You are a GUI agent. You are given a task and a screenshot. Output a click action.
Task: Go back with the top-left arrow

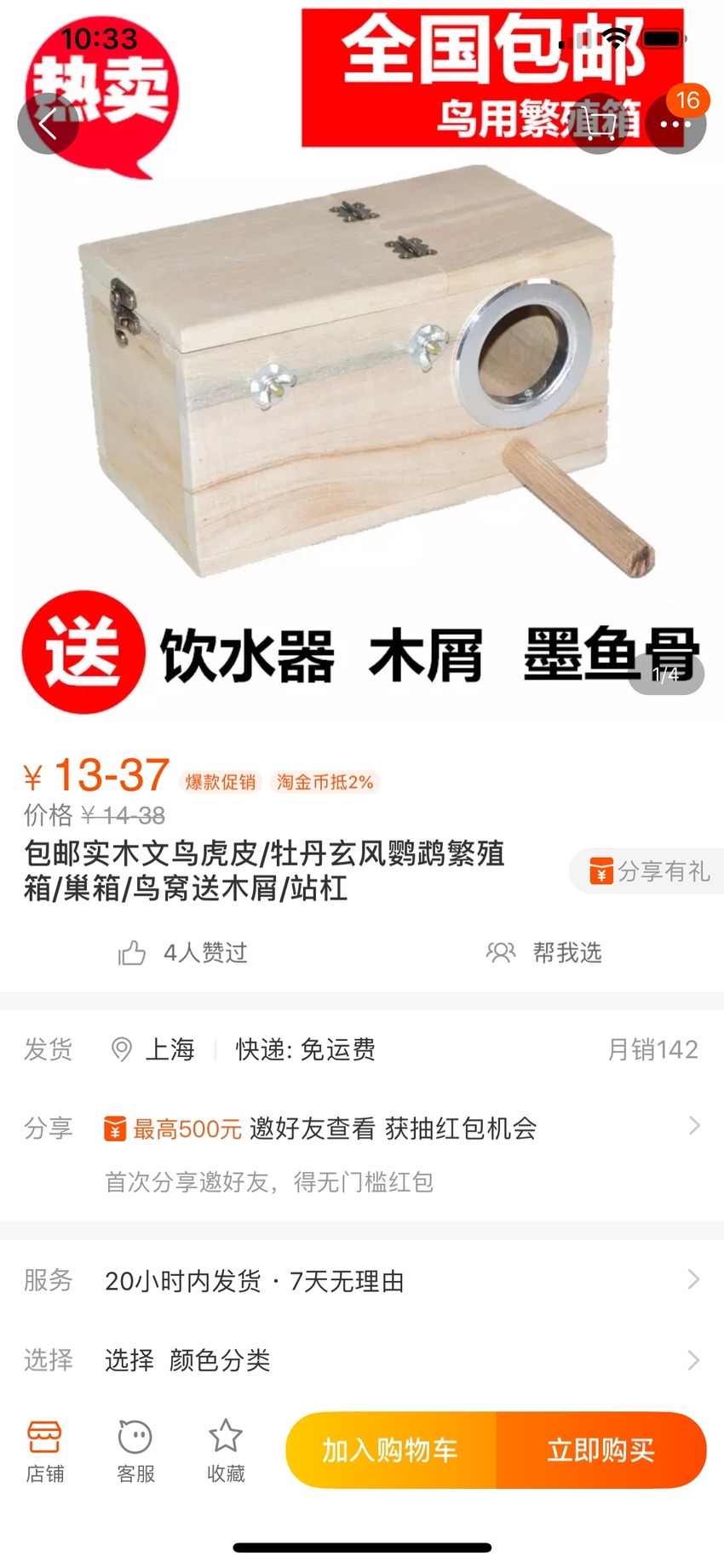point(48,124)
